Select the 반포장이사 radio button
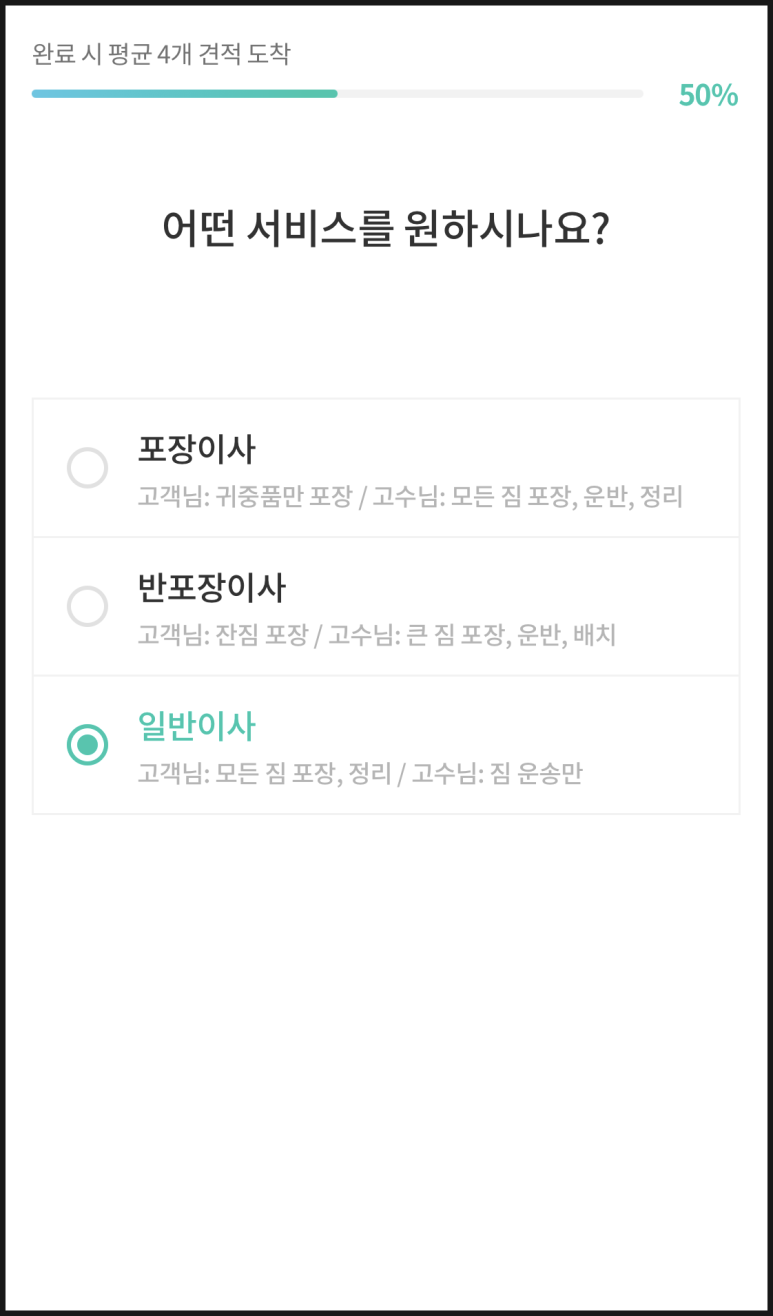773x1316 pixels. (x=88, y=606)
